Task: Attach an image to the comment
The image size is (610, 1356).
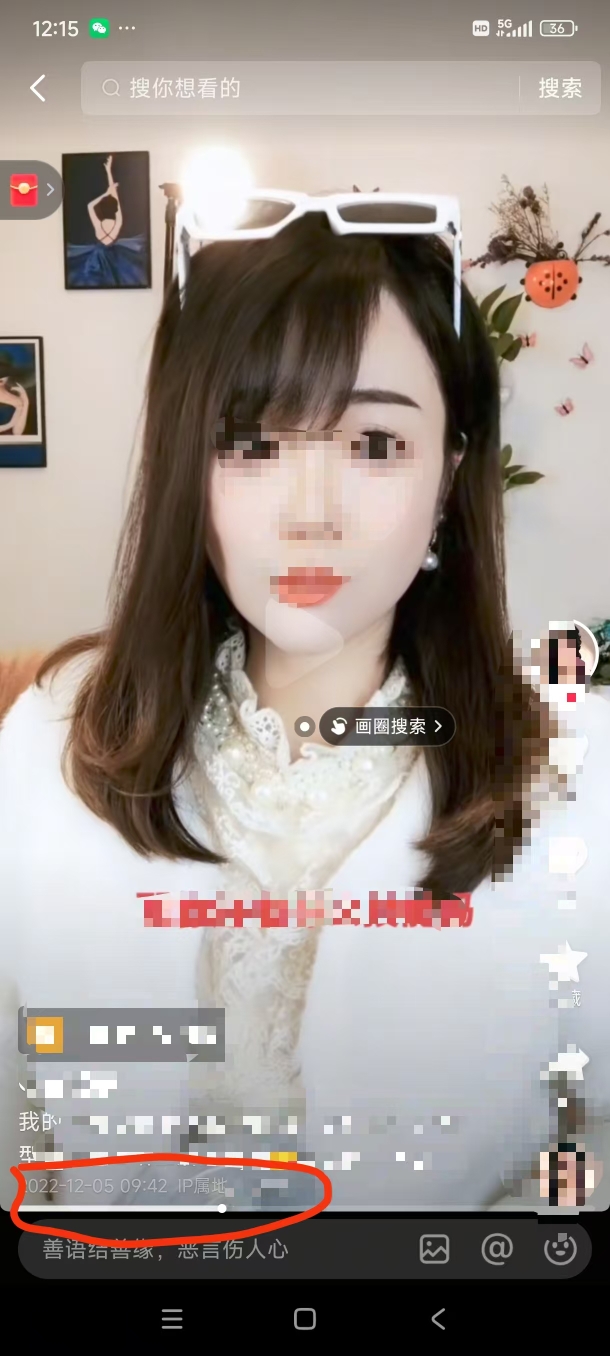Action: [434, 1248]
